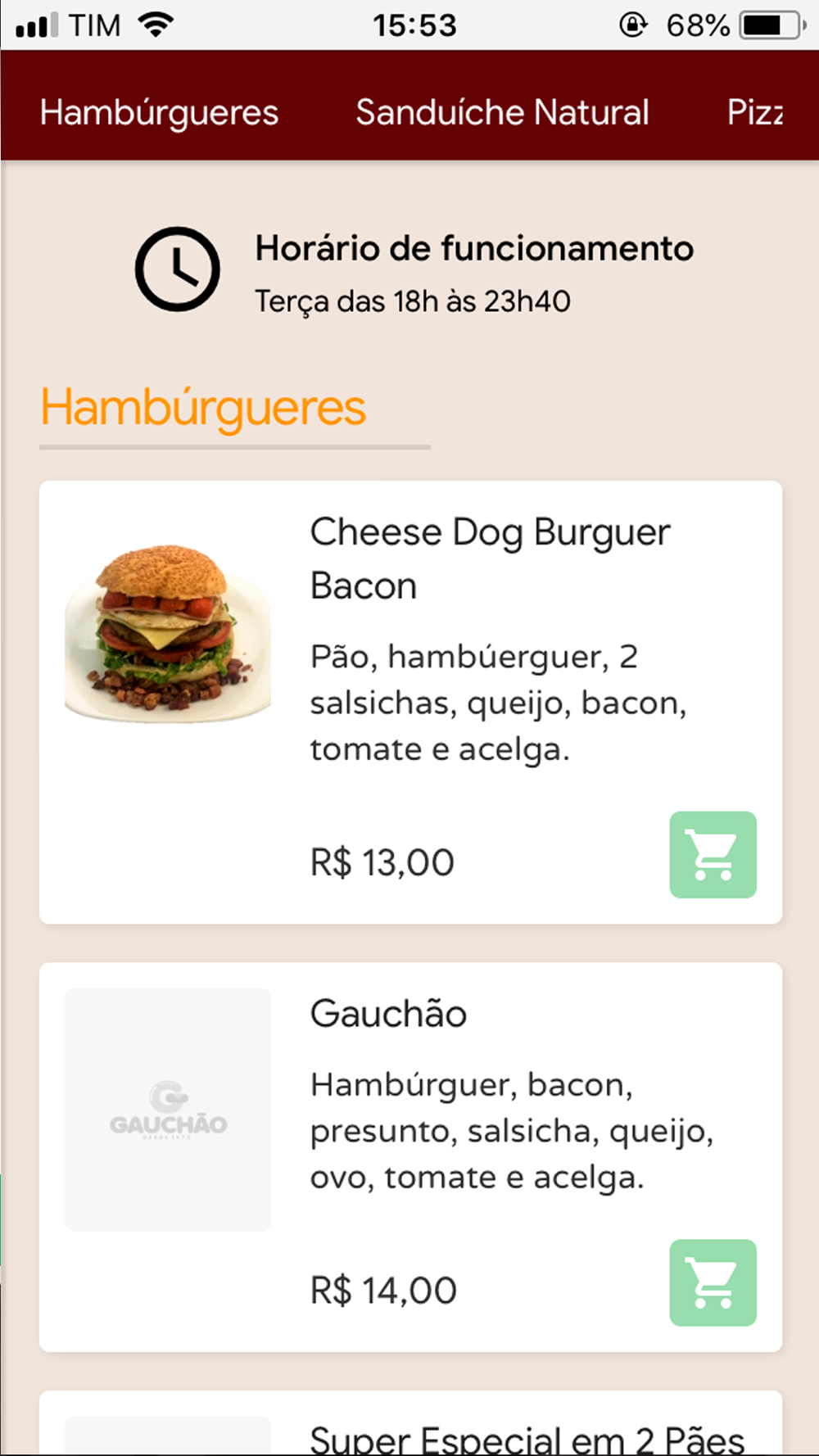Viewport: 819px width, 1456px height.
Task: Open the Pizza tab
Action: 755,112
